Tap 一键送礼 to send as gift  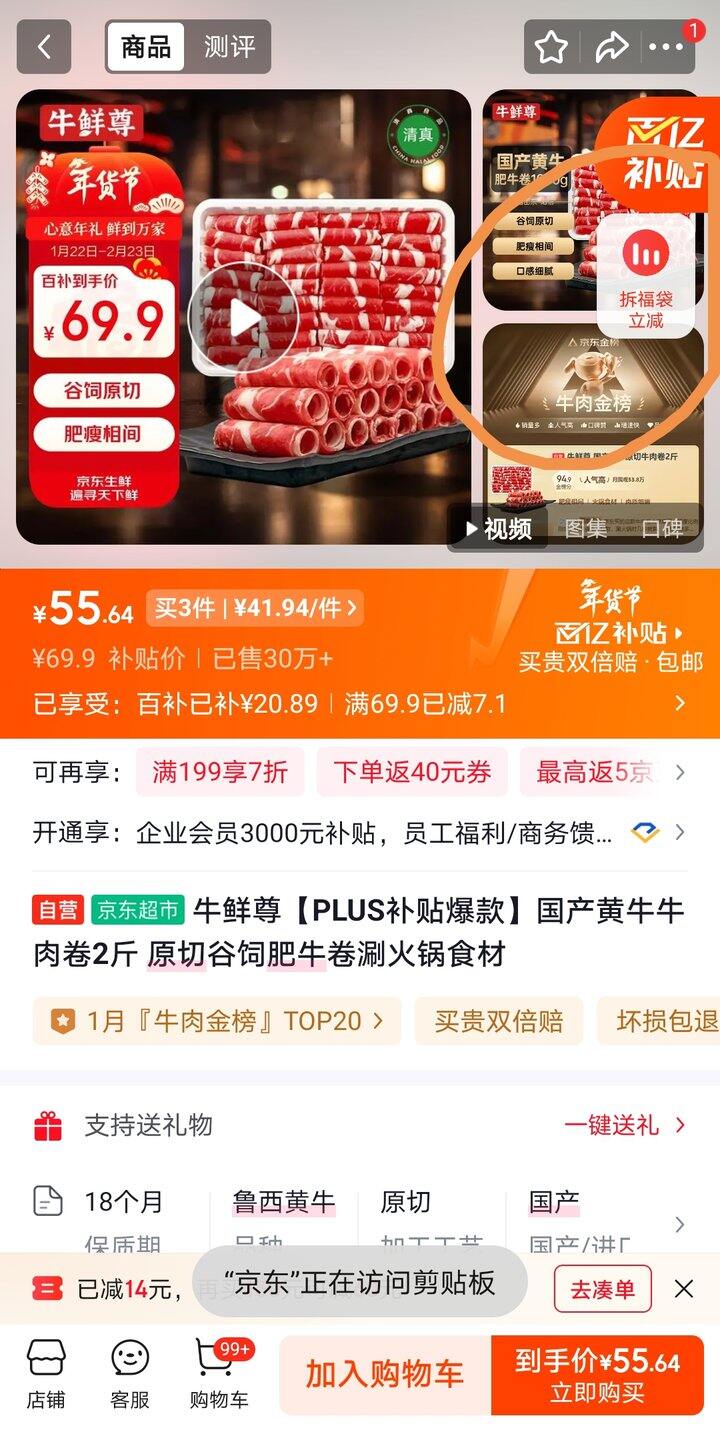click(624, 1125)
